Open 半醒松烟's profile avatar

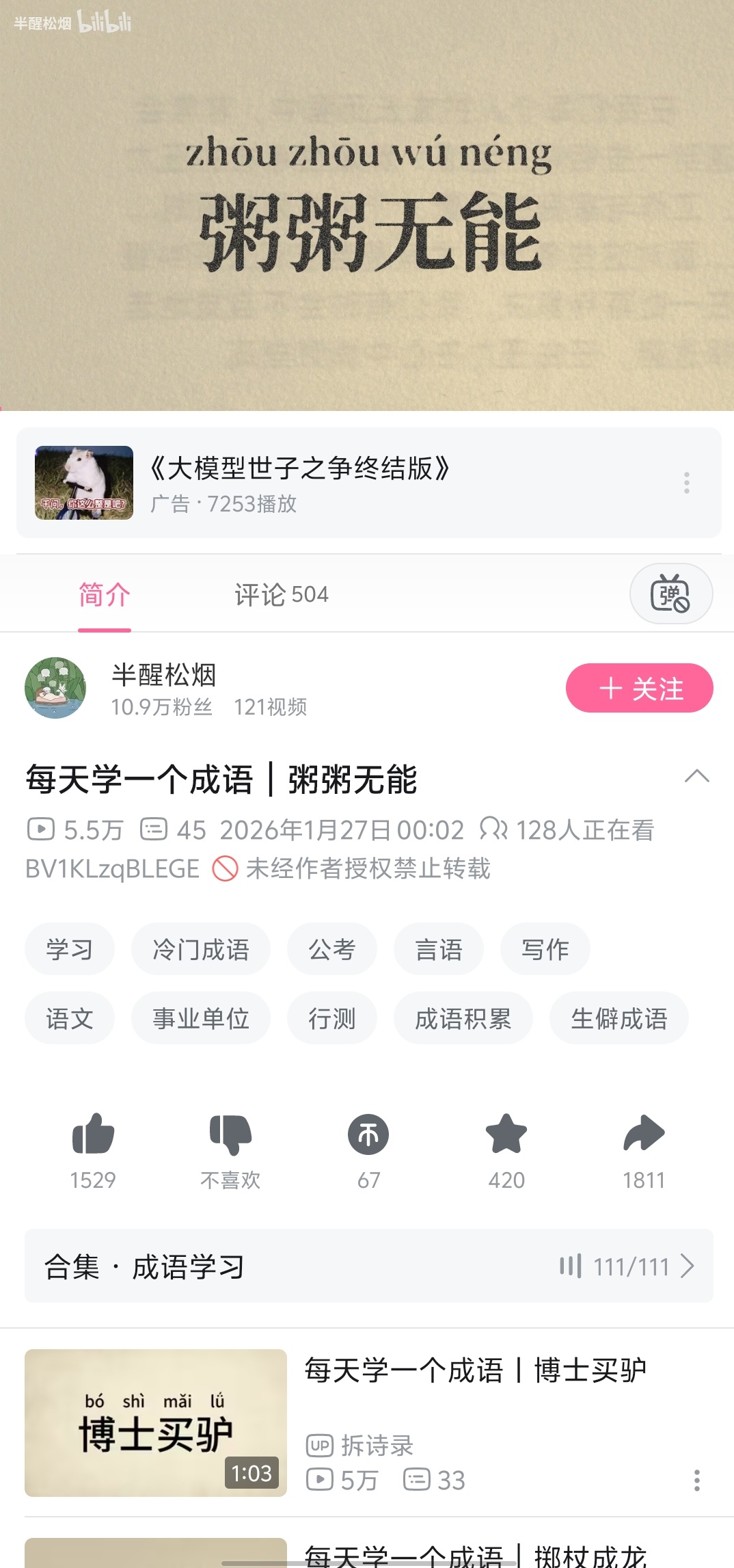(x=55, y=688)
